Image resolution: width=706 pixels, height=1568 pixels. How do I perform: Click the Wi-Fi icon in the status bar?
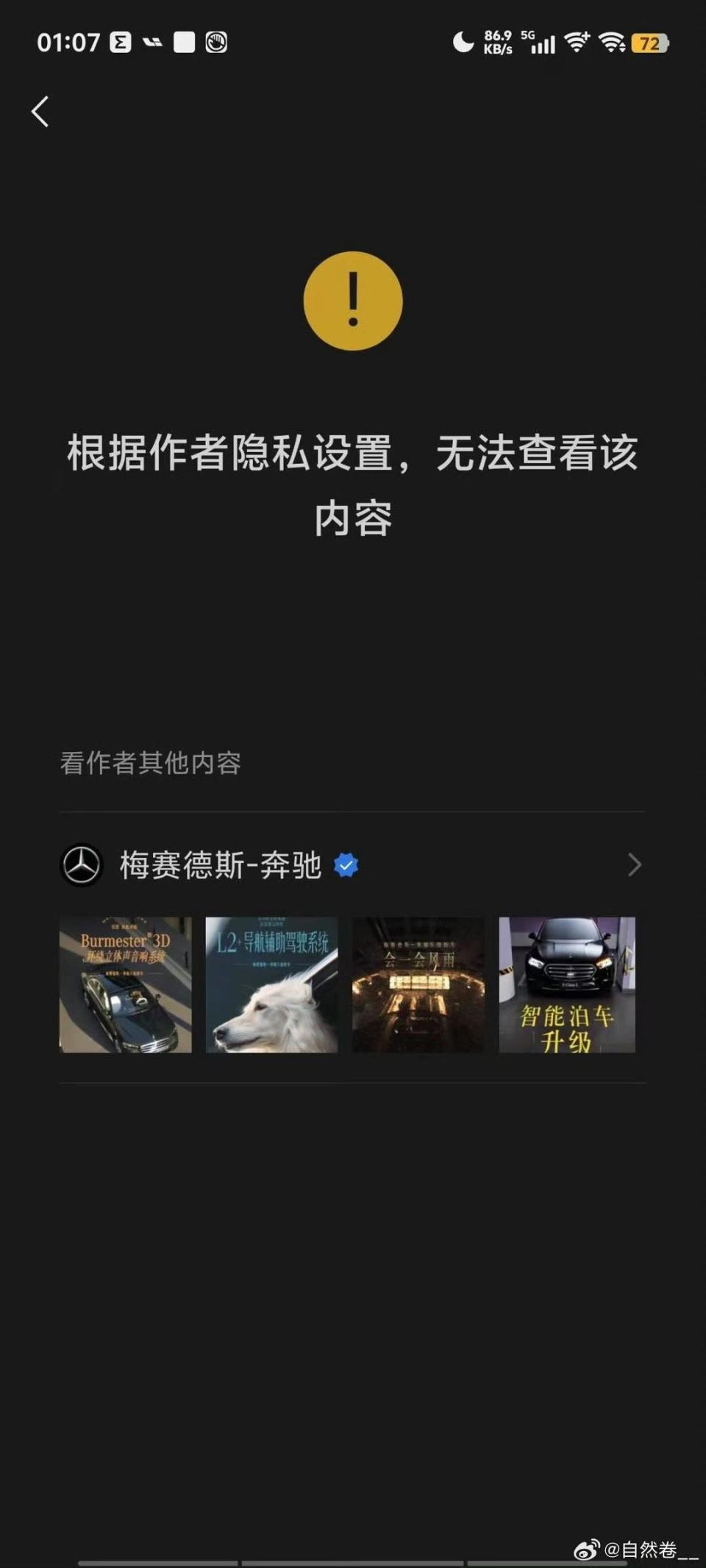[577, 43]
